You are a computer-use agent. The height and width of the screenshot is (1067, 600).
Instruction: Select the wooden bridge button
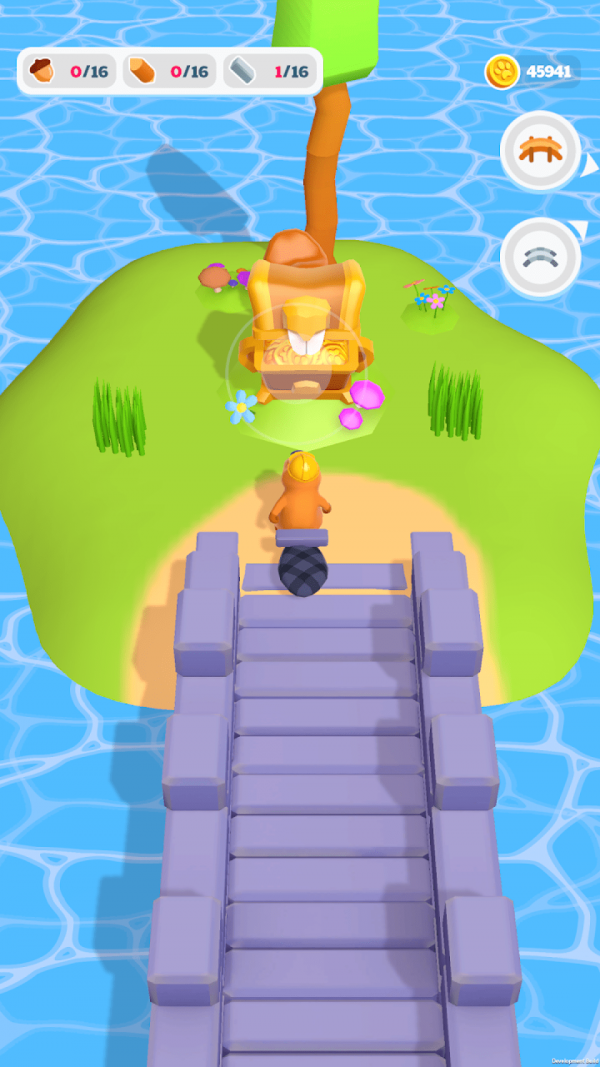coord(540,151)
